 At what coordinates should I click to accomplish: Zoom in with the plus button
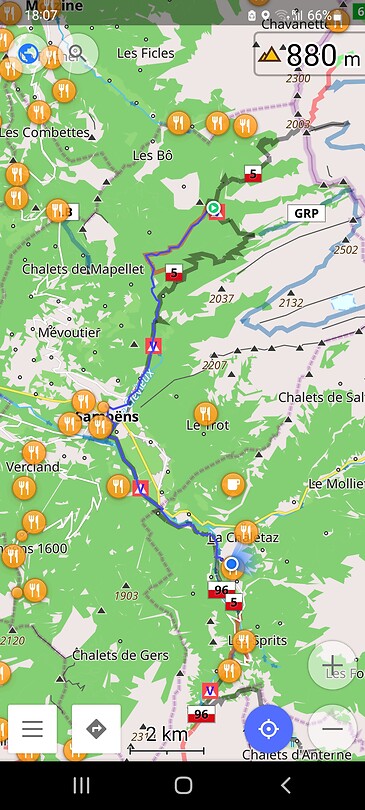[332, 665]
